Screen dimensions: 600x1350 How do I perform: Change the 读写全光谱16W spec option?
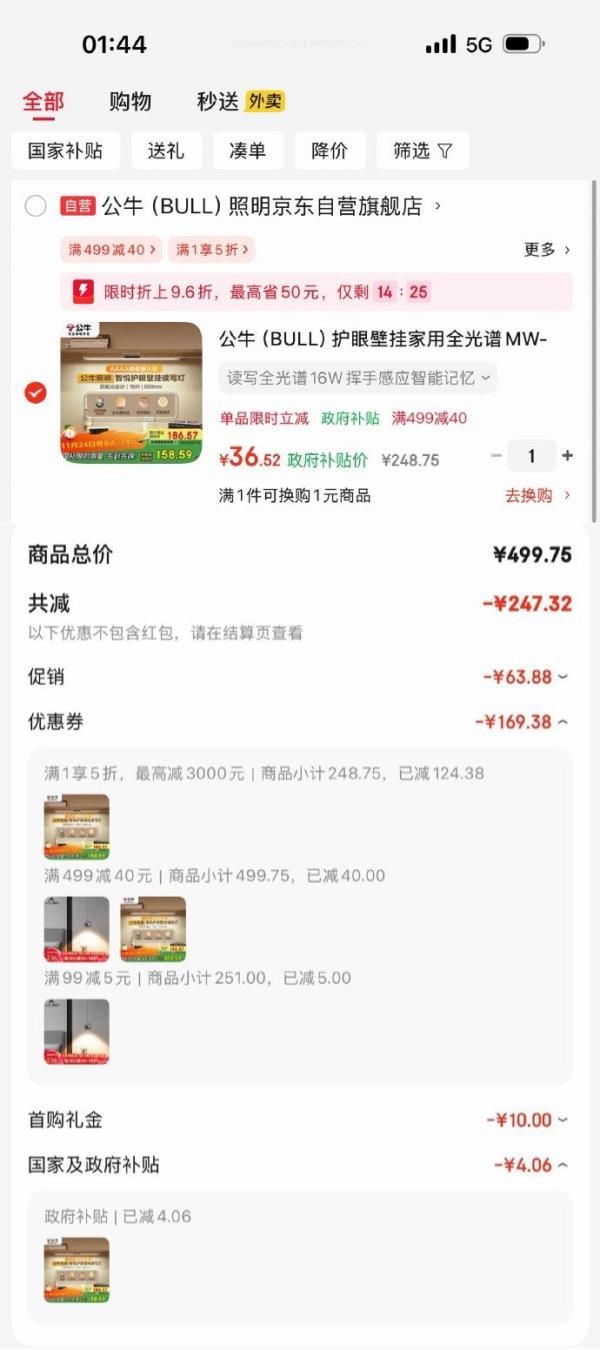tap(357, 378)
